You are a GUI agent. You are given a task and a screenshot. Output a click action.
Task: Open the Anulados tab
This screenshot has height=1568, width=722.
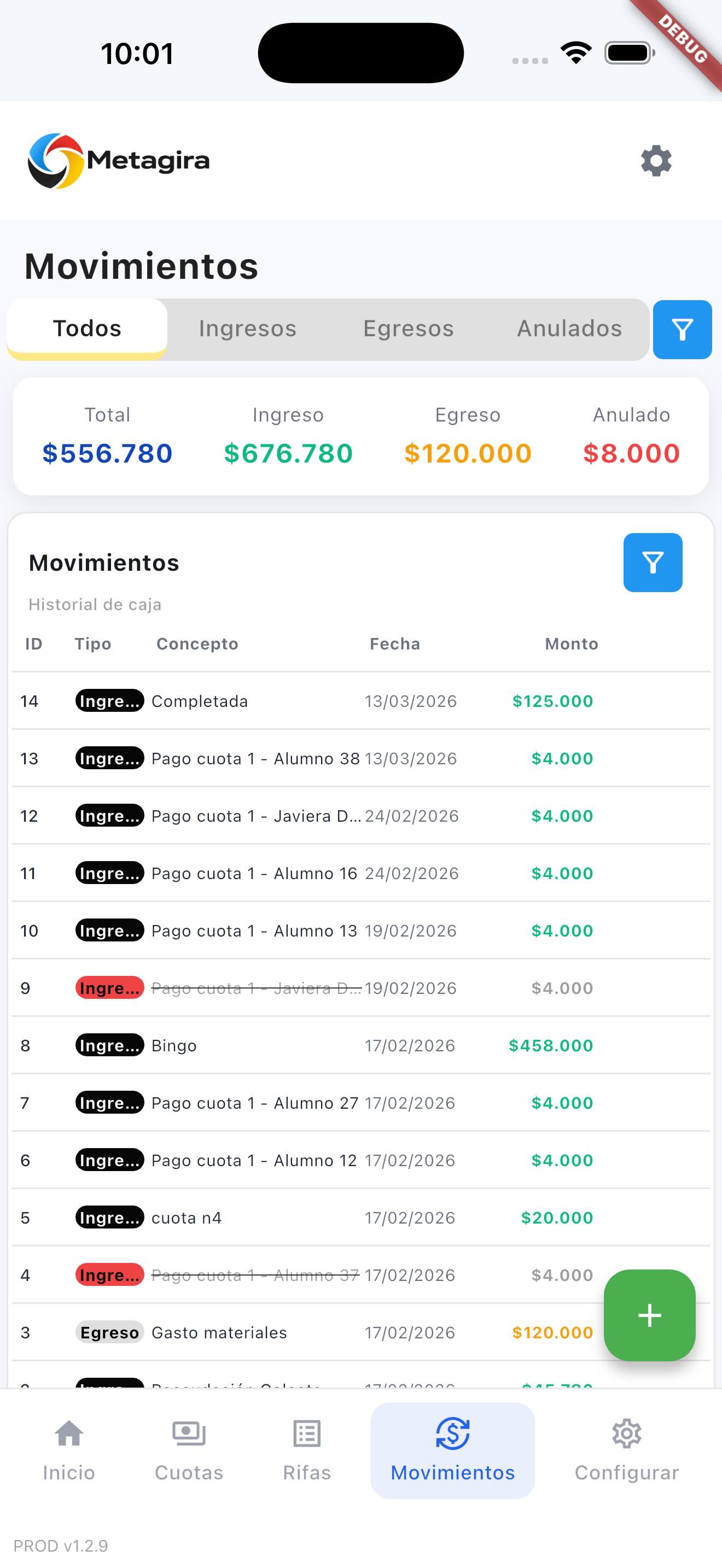click(569, 329)
